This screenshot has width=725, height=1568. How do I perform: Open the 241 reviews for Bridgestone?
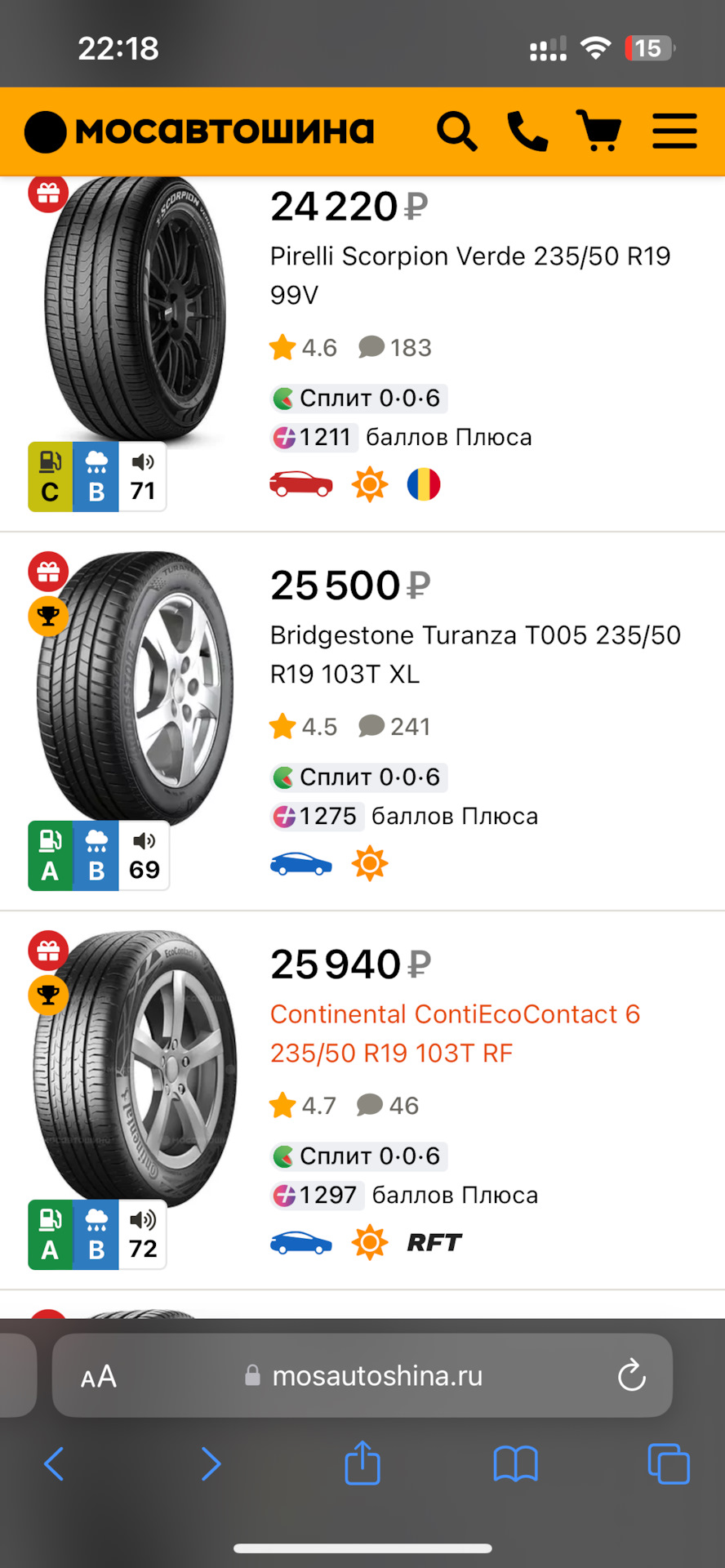395,727
